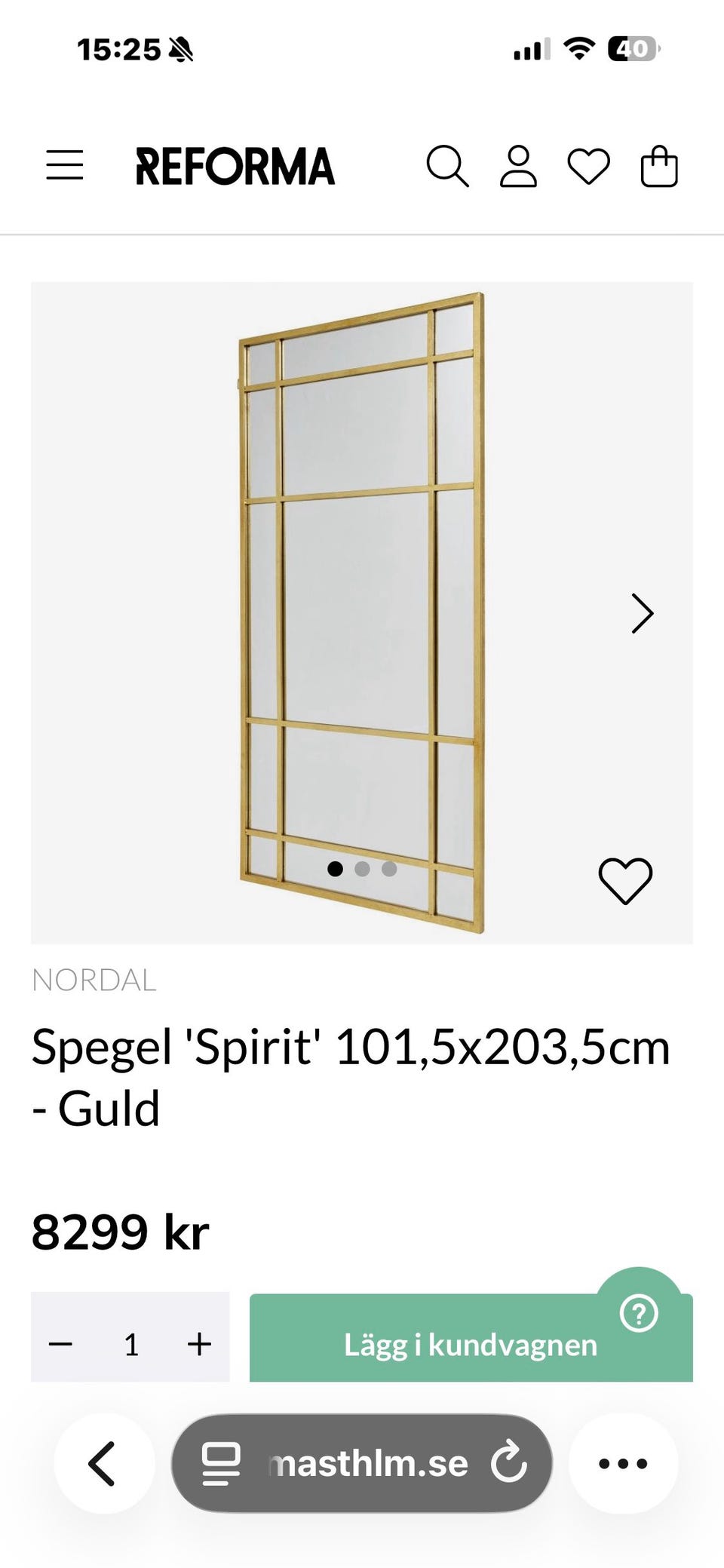Select the third carousel dot
This screenshot has height=1568, width=724.
coord(390,869)
